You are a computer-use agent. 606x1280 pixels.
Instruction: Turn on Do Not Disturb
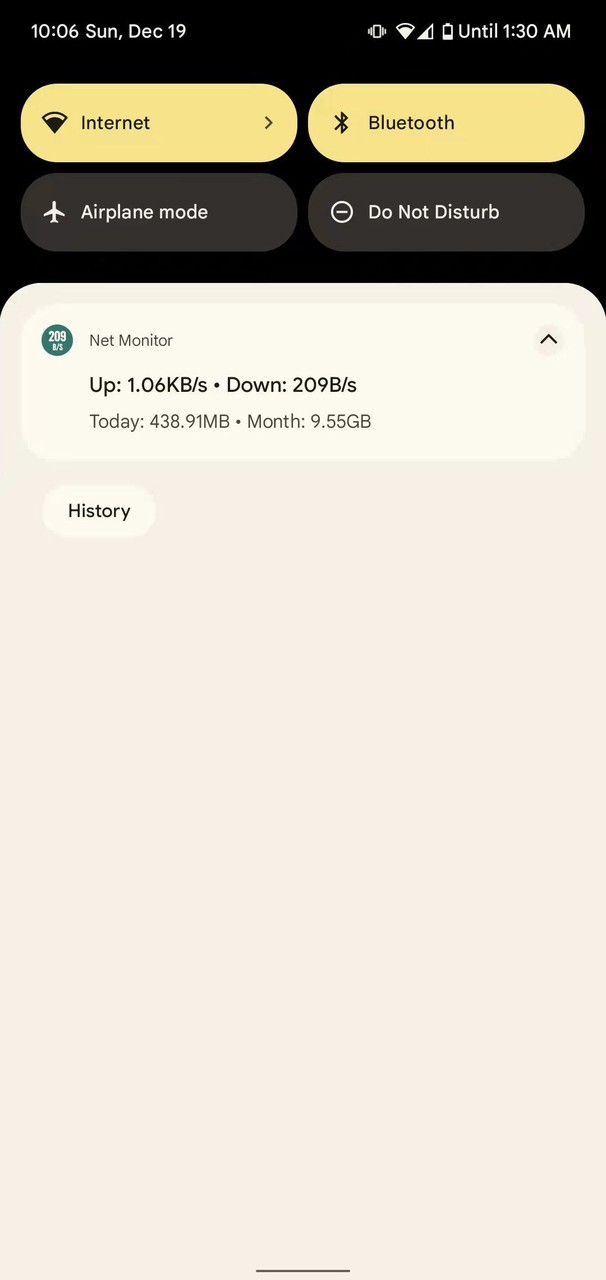click(445, 212)
